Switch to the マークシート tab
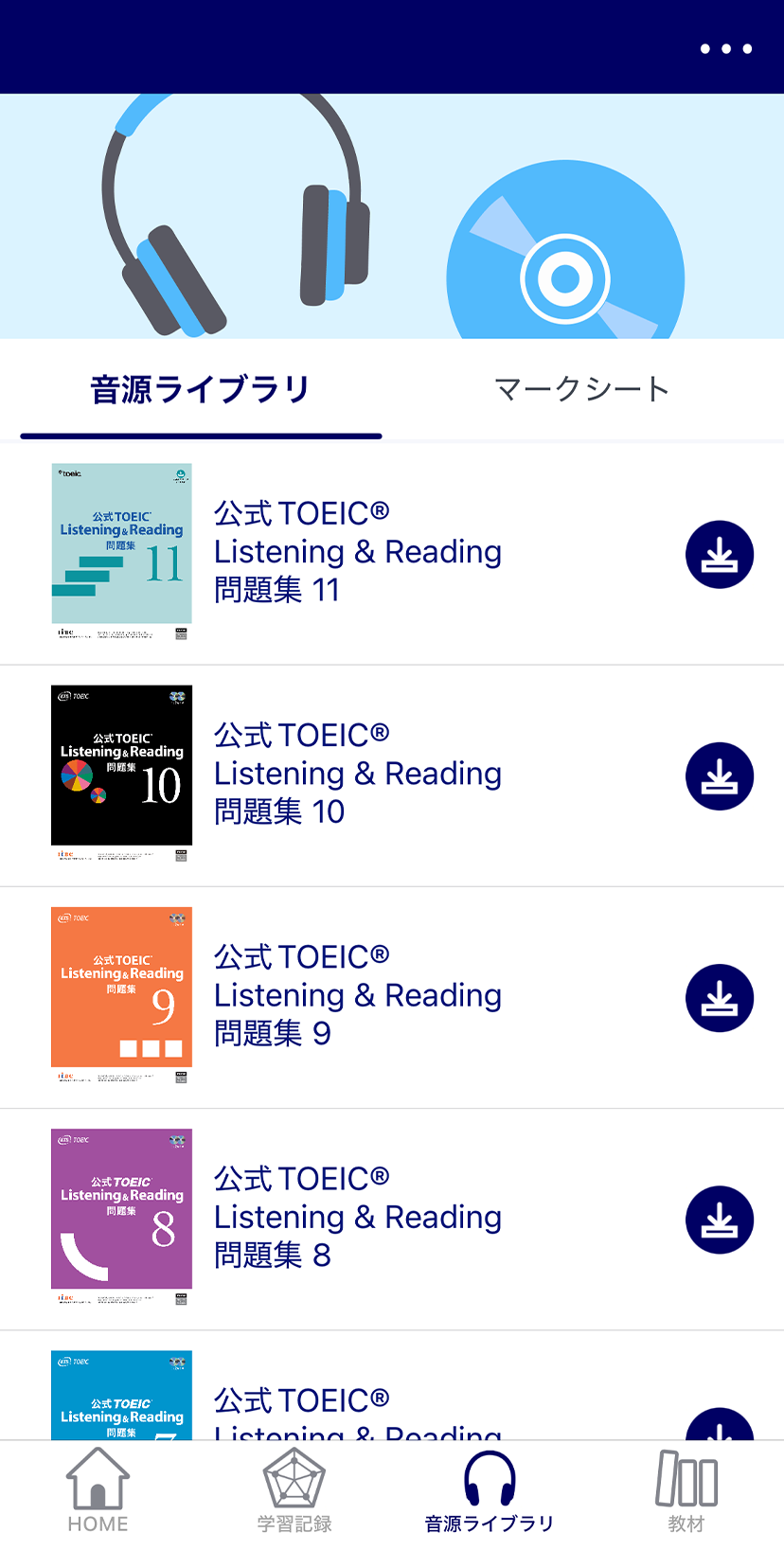The width and height of the screenshot is (784, 1568). (581, 389)
